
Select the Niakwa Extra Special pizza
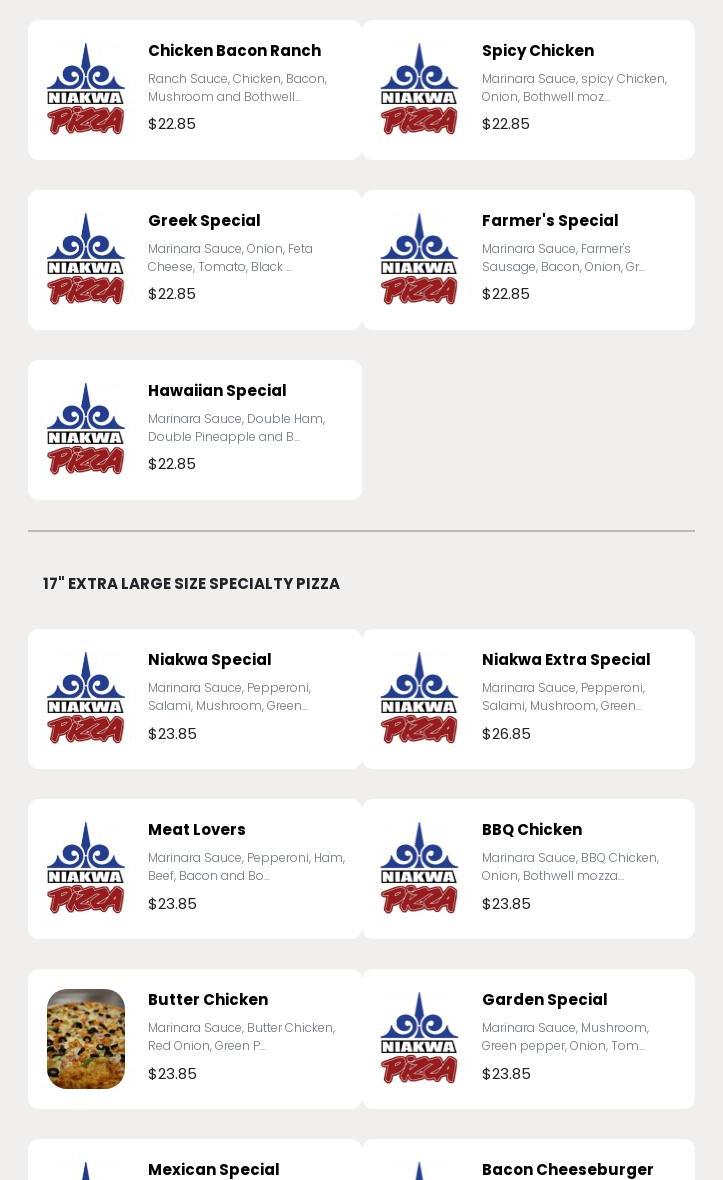528,699
